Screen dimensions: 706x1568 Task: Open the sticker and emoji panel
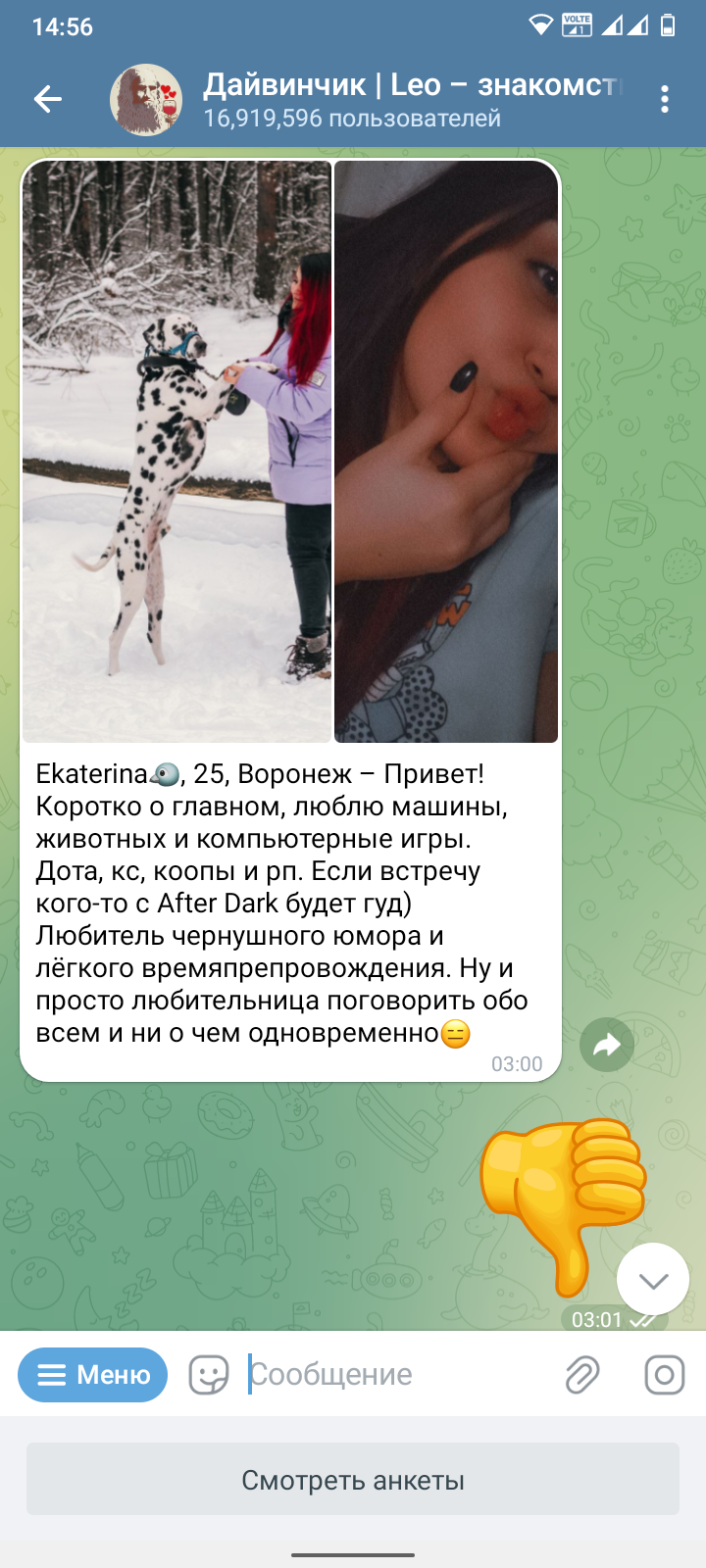[x=209, y=1375]
